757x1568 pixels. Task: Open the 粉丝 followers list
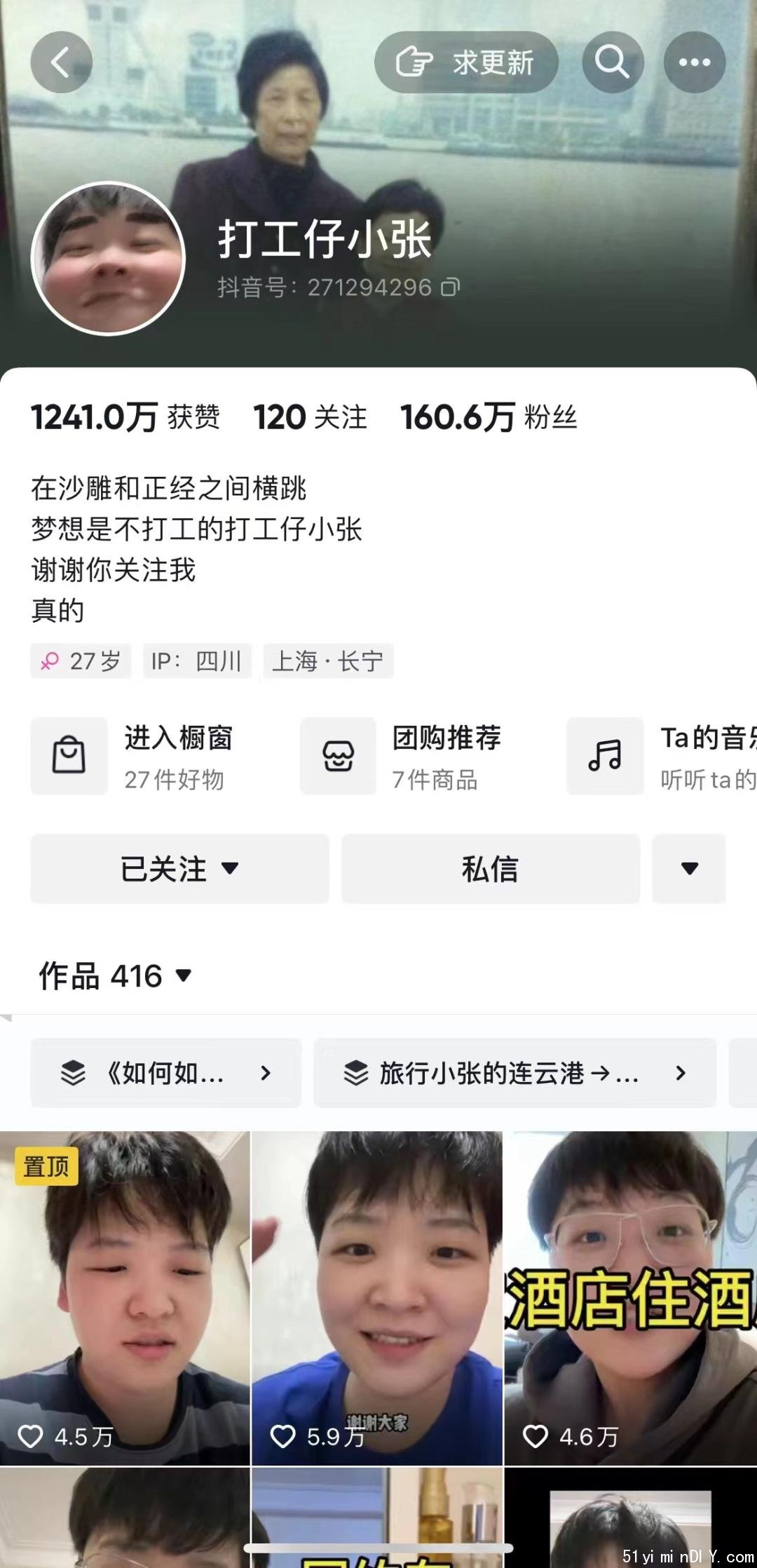click(x=489, y=417)
